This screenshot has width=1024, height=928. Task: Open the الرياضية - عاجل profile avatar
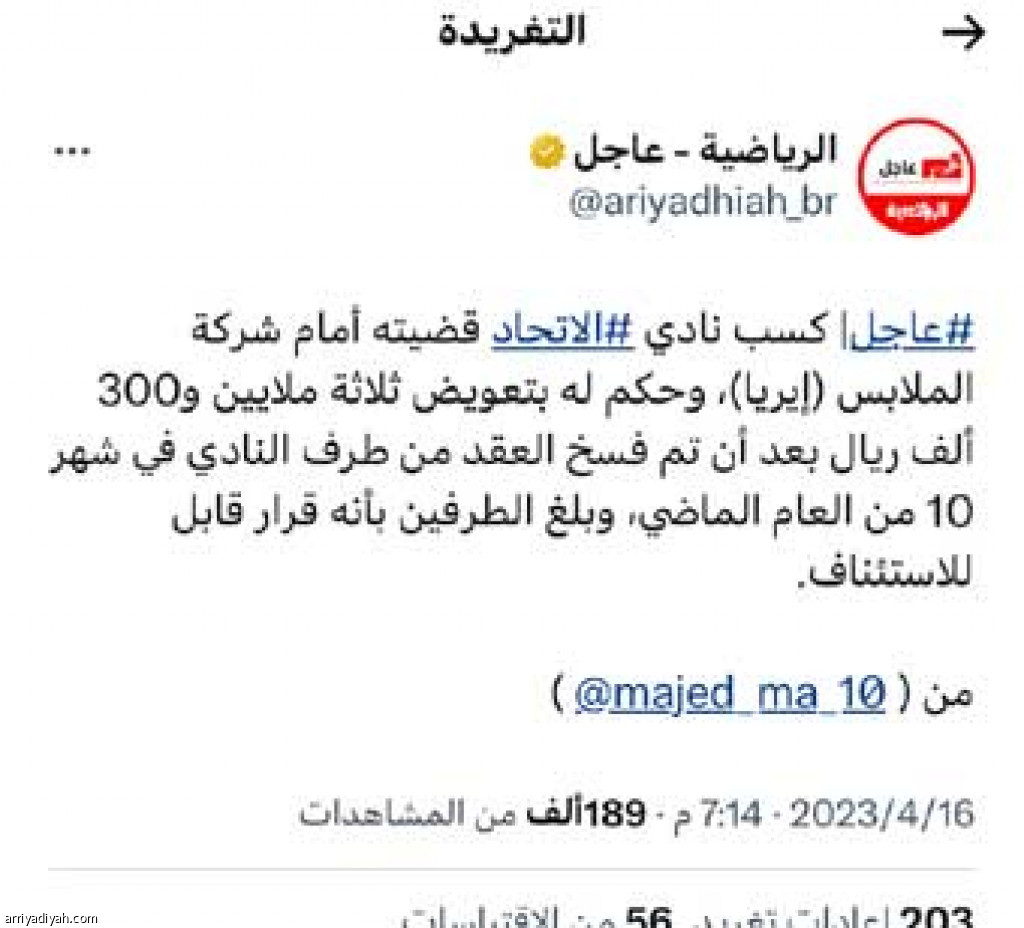coord(916,177)
